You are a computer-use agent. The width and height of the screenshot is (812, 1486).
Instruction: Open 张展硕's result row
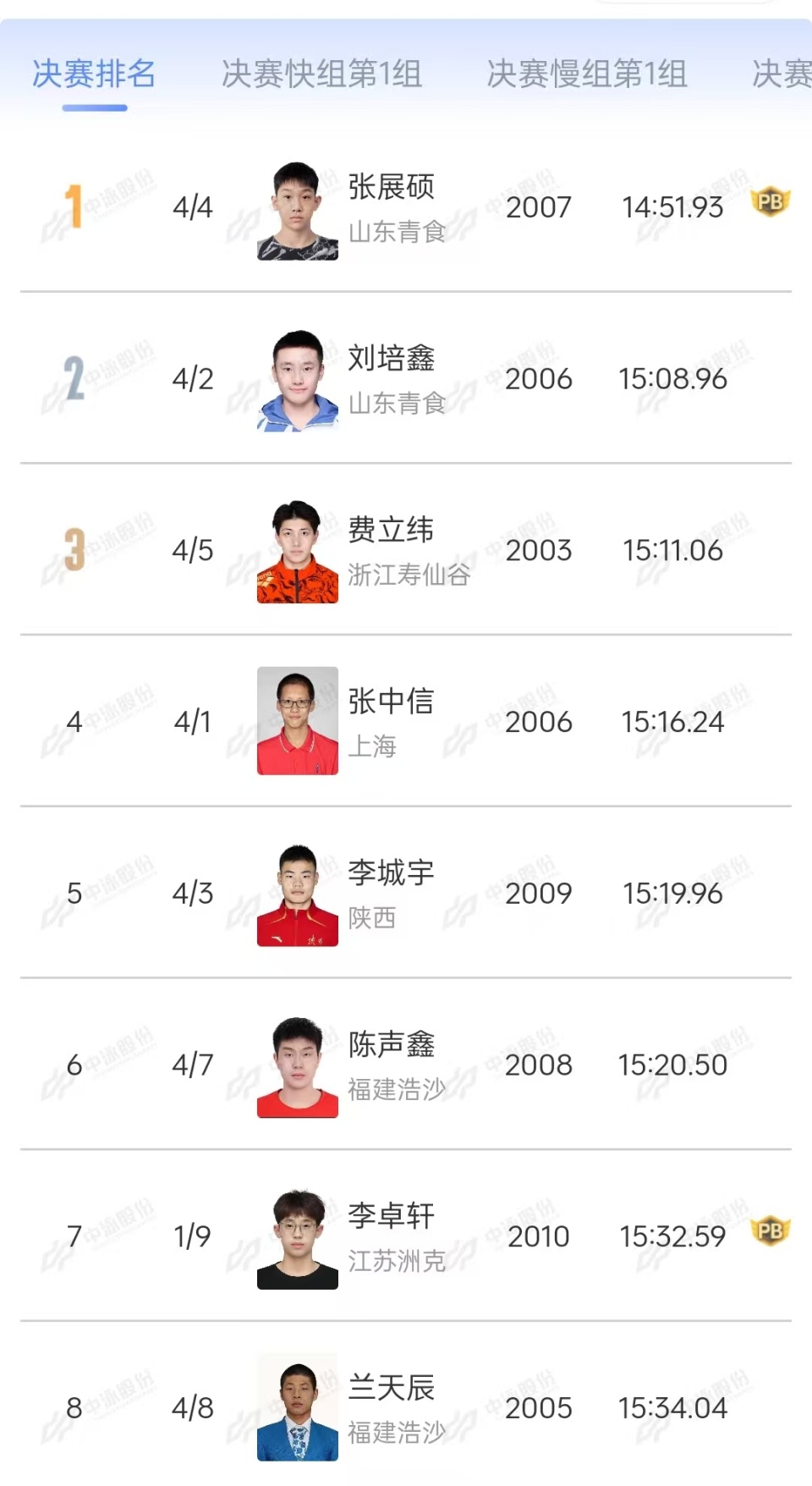[392, 207]
